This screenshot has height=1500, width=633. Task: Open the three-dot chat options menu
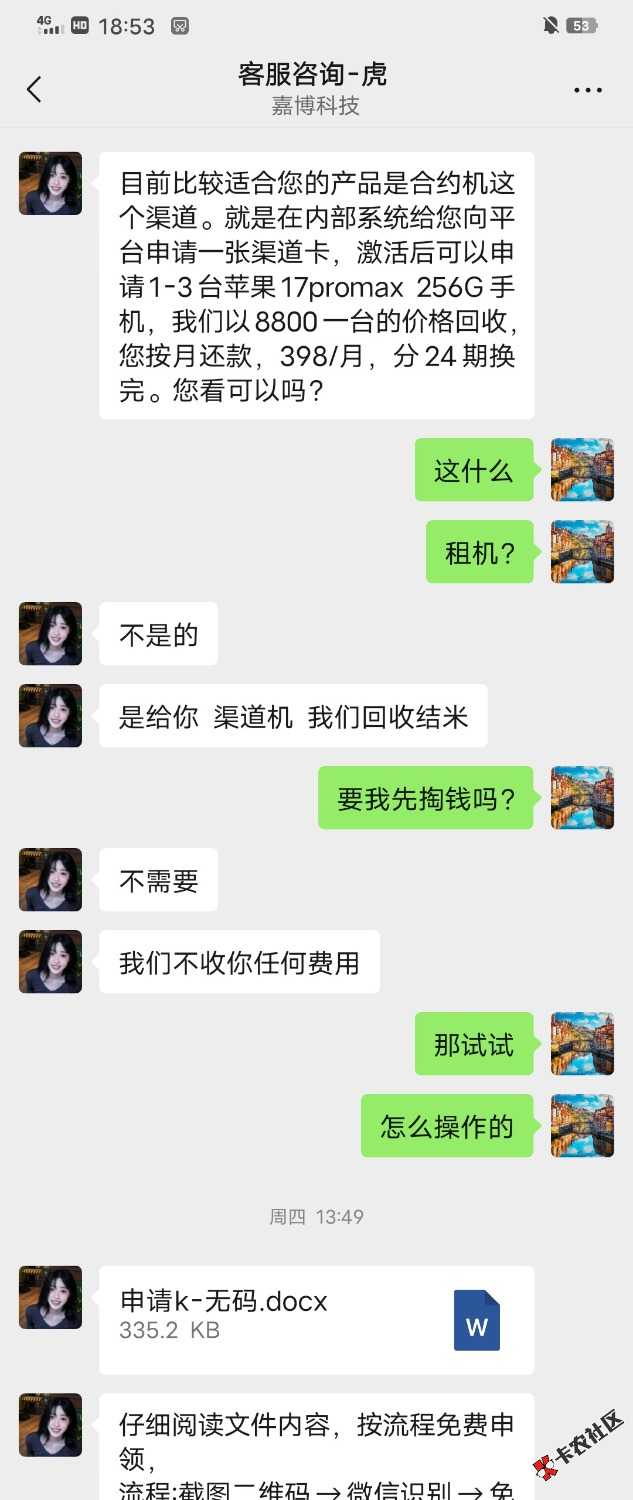pyautogui.click(x=588, y=90)
